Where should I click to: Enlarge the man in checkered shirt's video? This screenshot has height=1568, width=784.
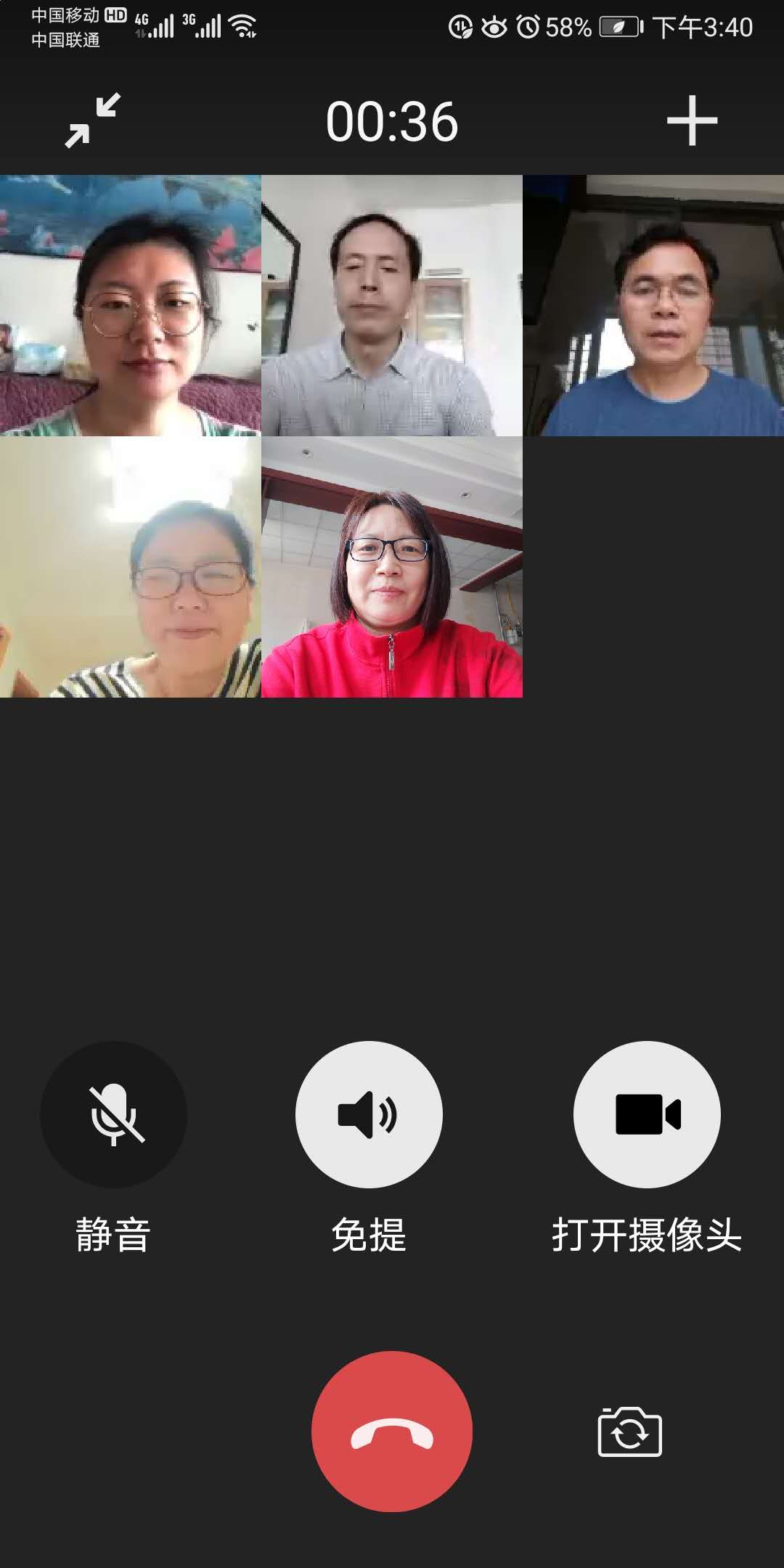392,306
